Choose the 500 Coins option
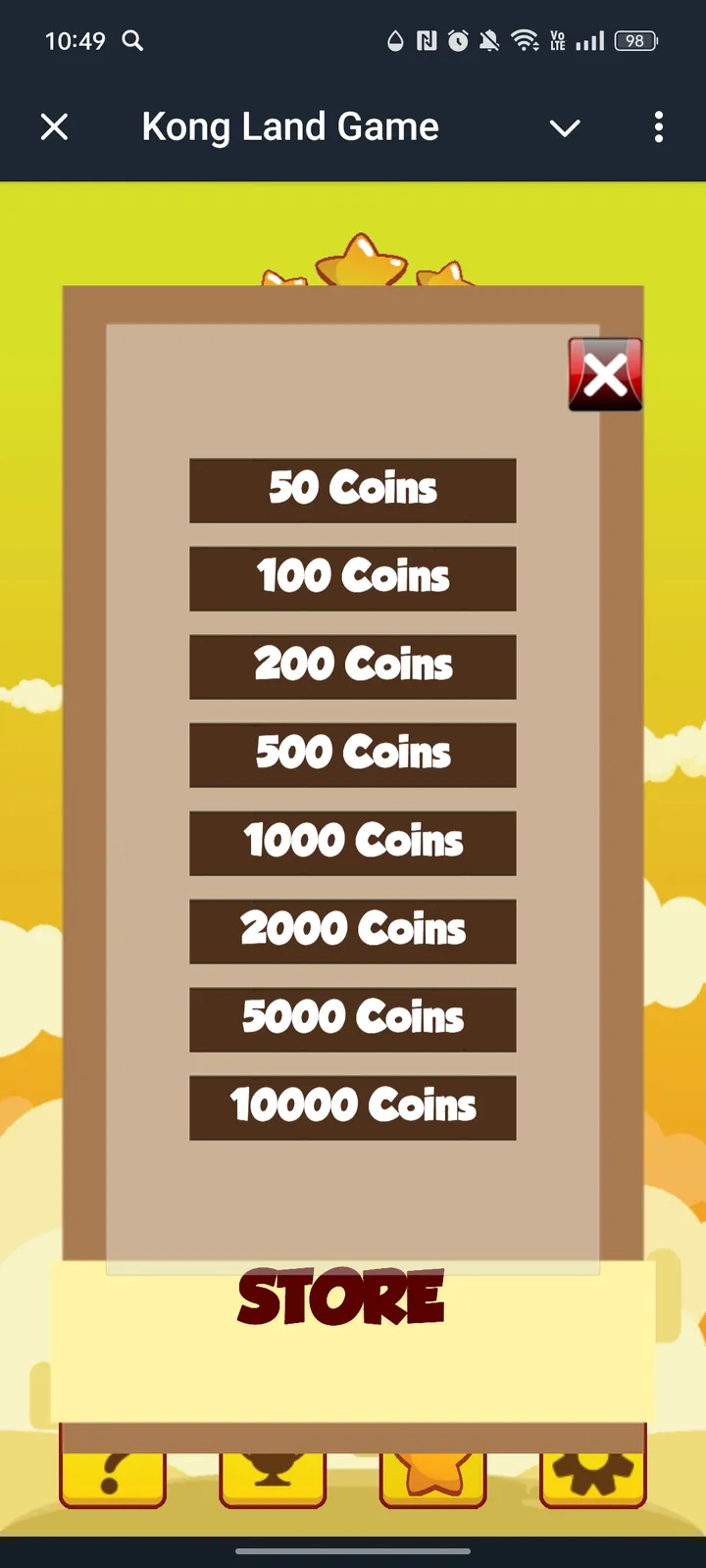This screenshot has height=1568, width=706. pos(353,754)
